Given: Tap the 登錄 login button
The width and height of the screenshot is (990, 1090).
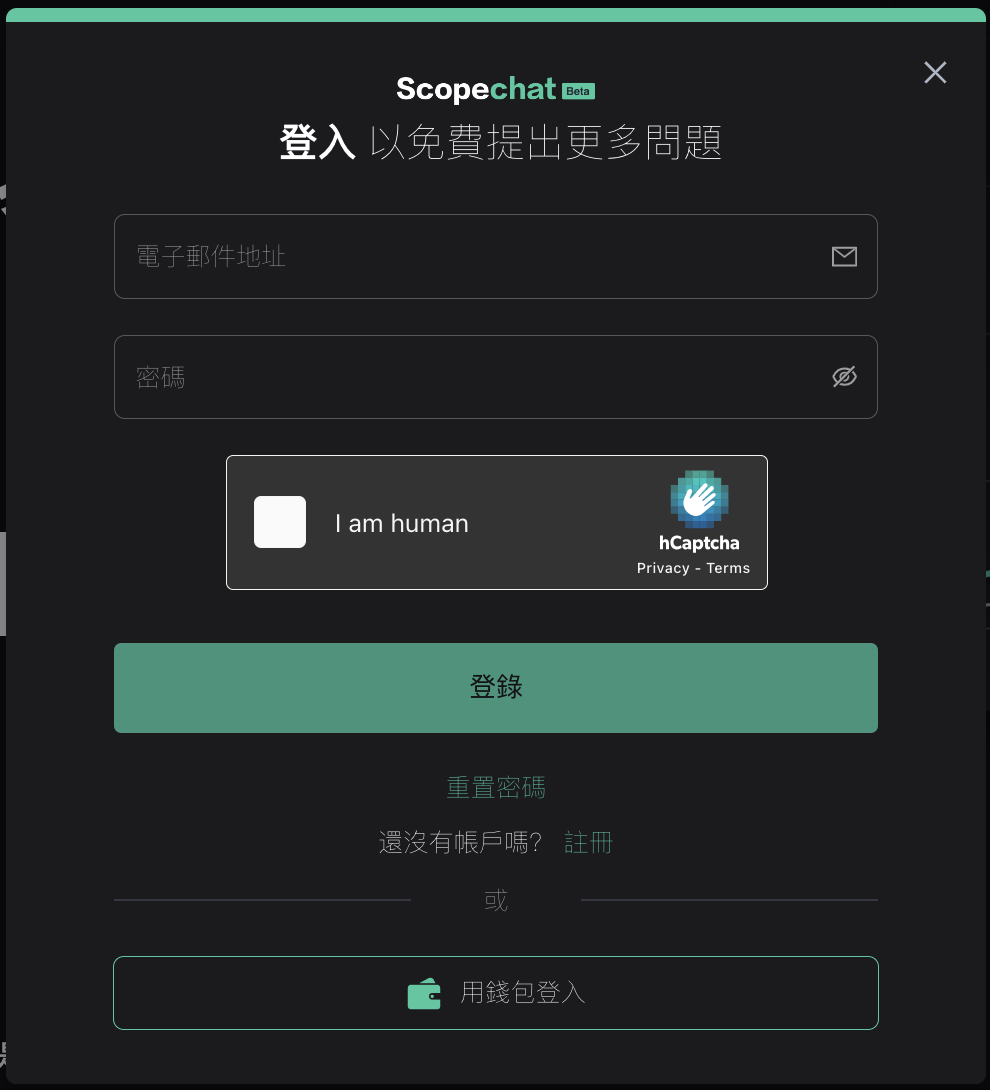Looking at the screenshot, I should 496,688.
